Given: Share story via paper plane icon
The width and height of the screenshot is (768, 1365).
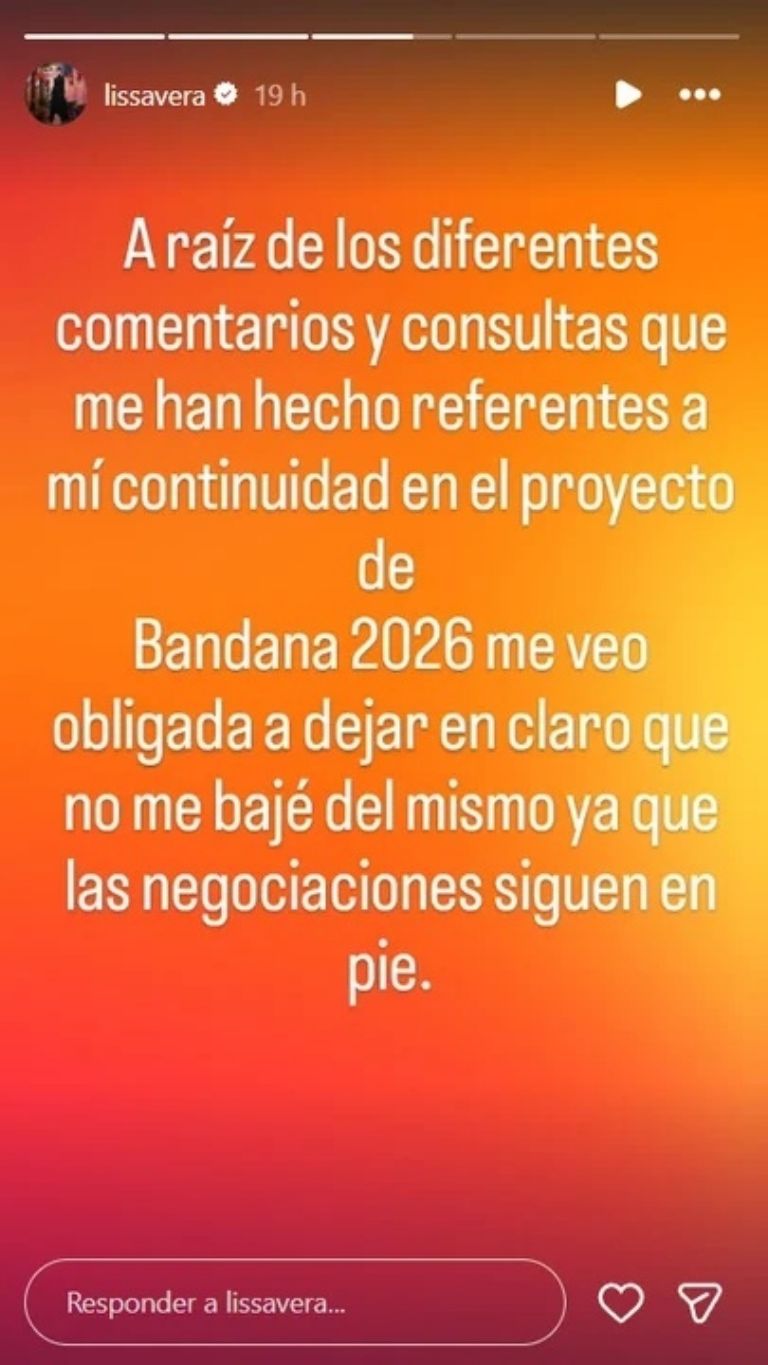Looking at the screenshot, I should pyautogui.click(x=700, y=1303).
